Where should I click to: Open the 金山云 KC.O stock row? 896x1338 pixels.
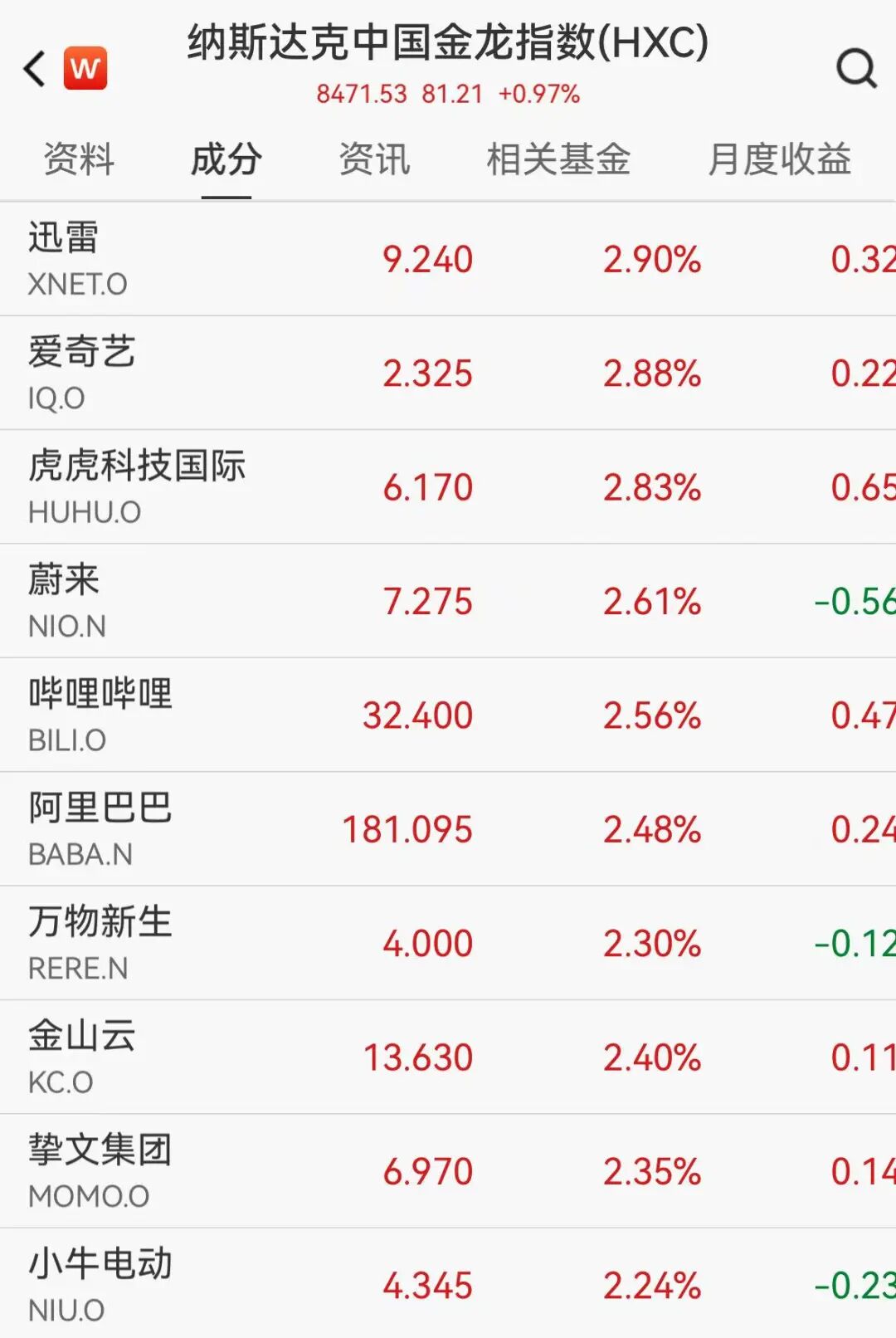point(448,1057)
